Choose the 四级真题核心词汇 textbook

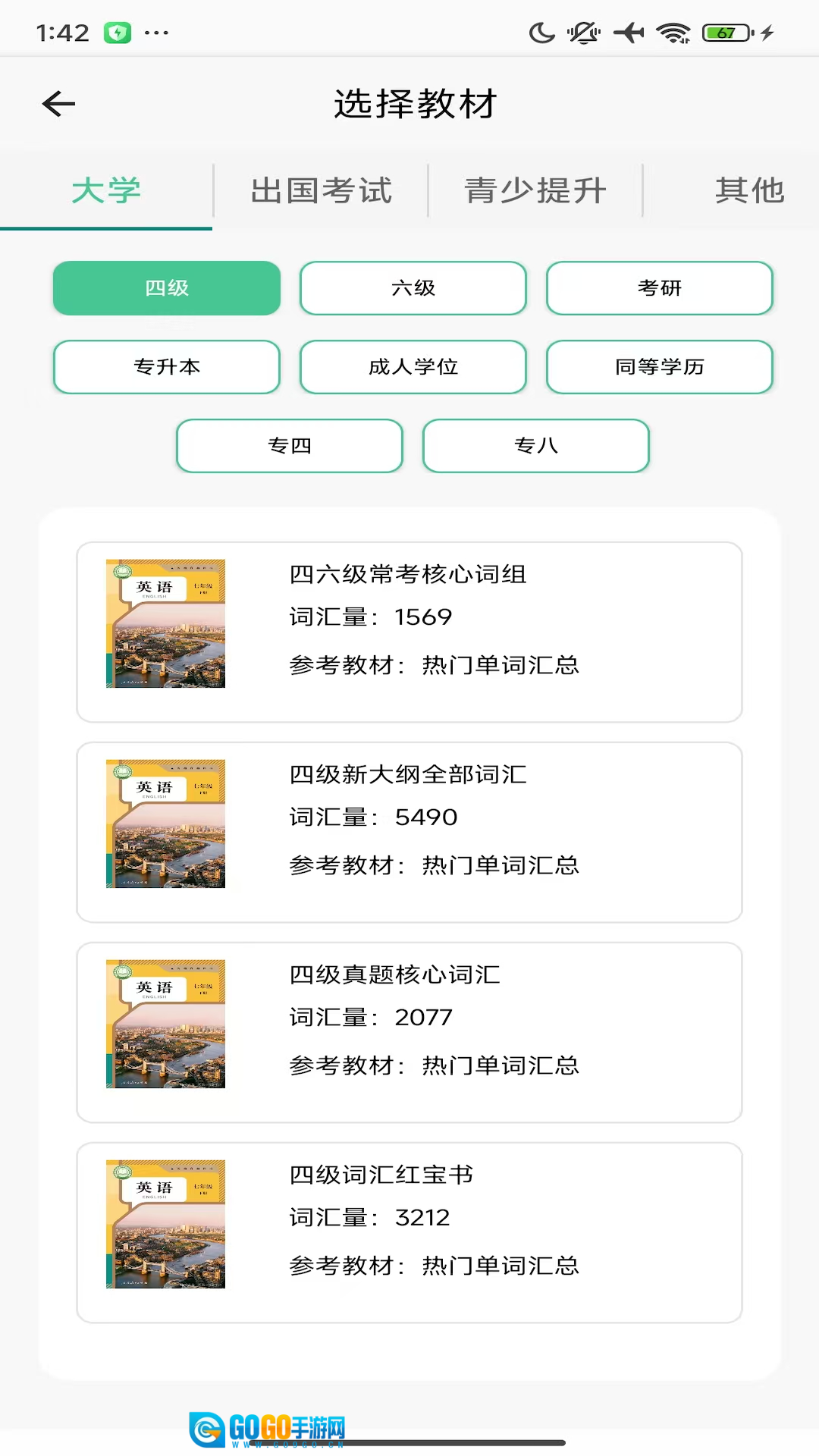tap(409, 1032)
